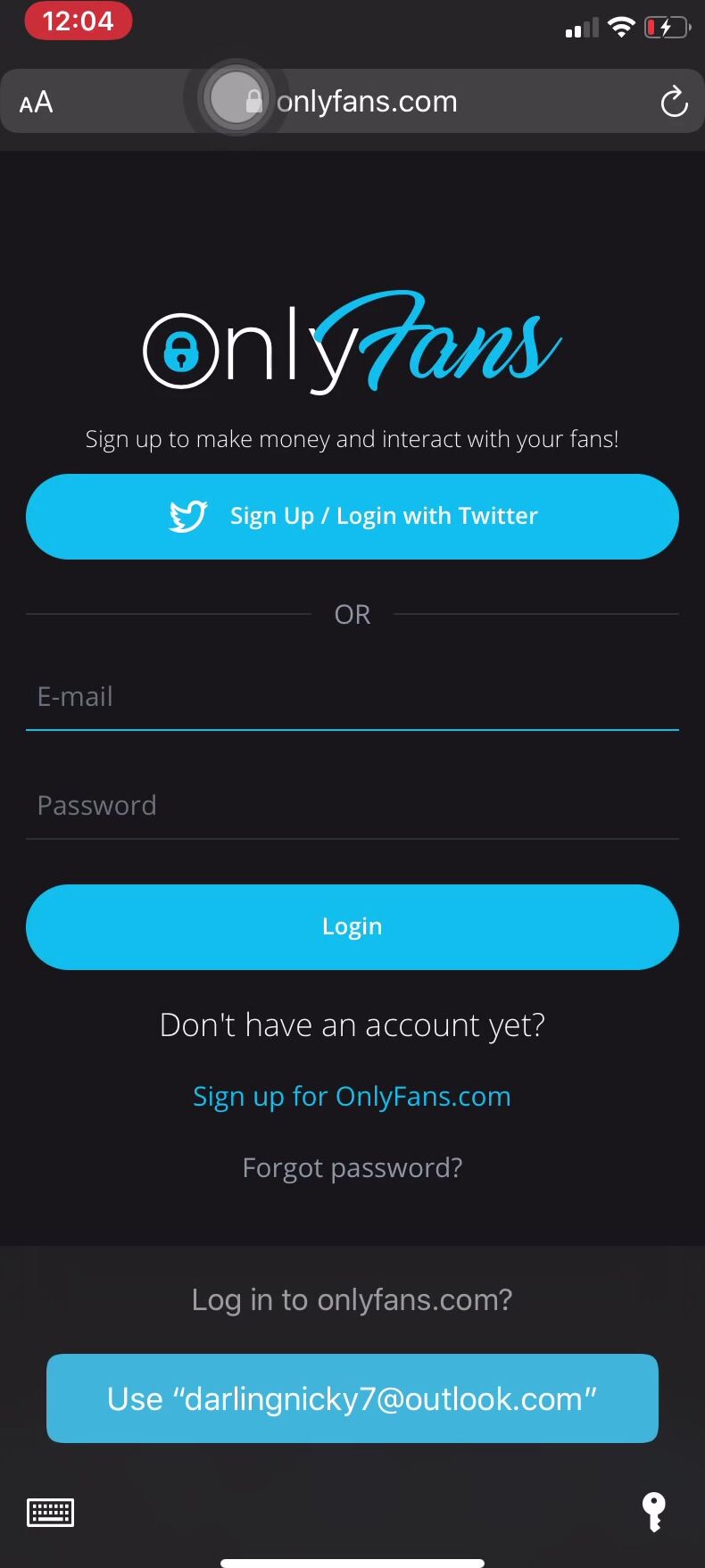Tap the Login button
This screenshot has height=1568, width=705.
(x=352, y=927)
